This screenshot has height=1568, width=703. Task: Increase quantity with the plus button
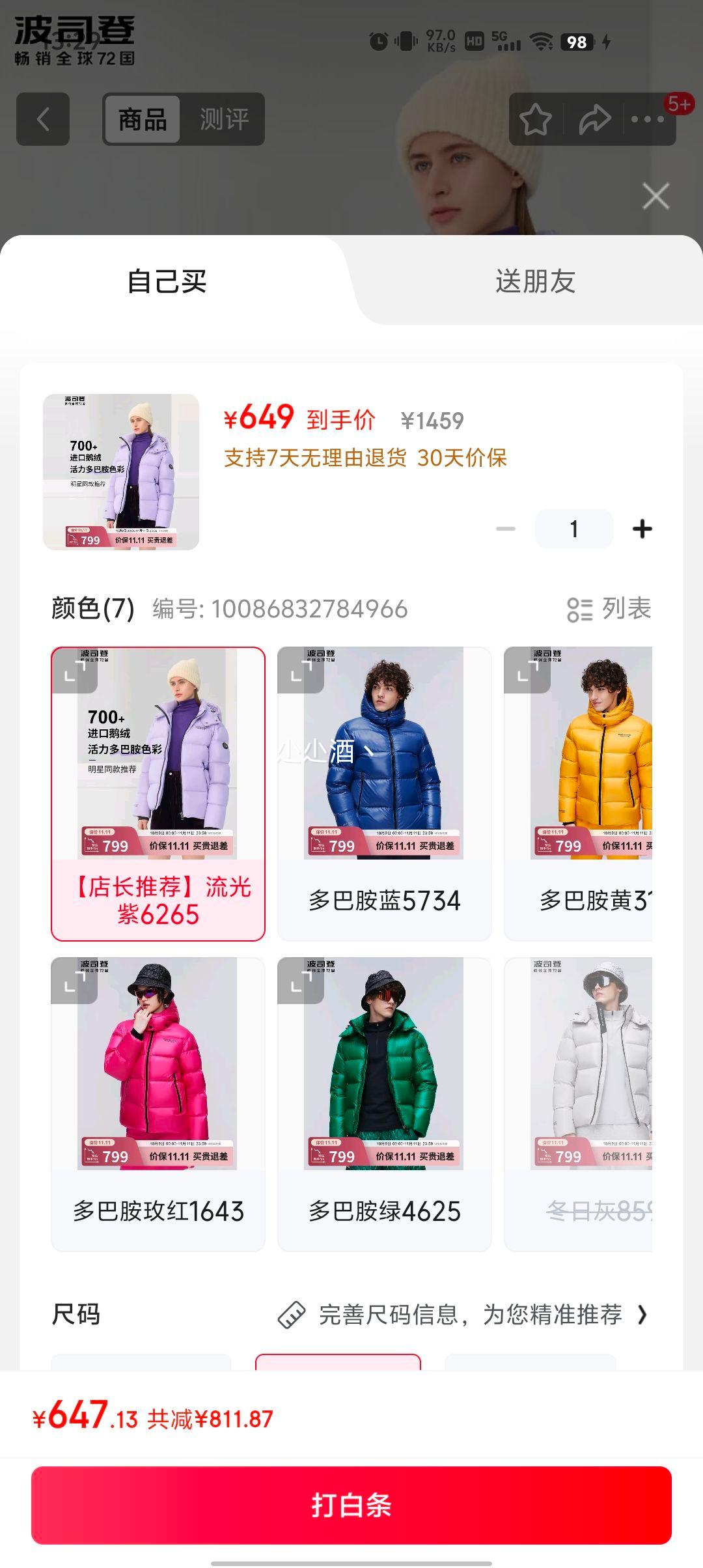click(642, 529)
